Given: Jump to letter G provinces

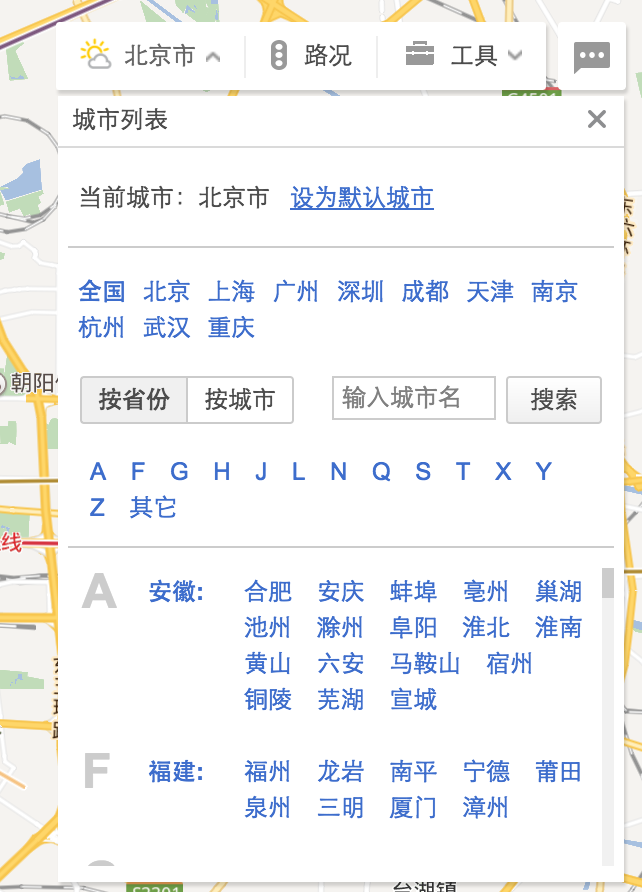Looking at the screenshot, I should (x=179, y=472).
